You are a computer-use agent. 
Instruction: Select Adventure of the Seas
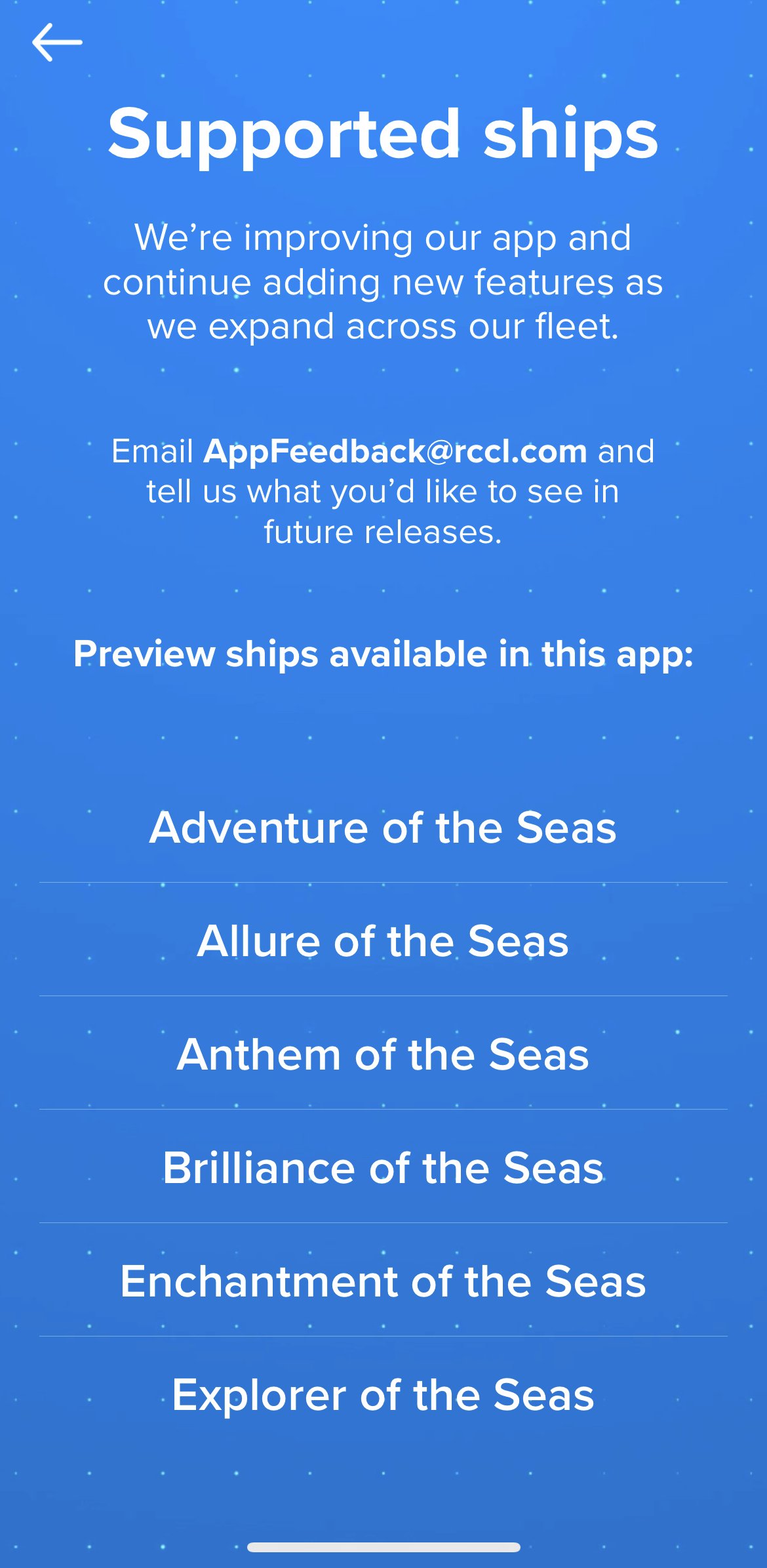(383, 826)
